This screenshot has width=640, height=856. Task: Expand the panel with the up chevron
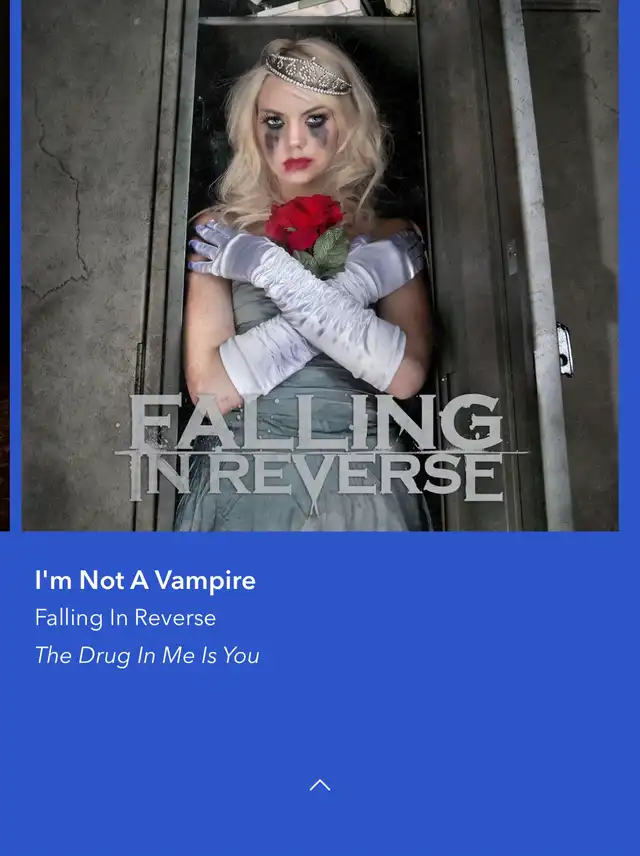click(320, 785)
